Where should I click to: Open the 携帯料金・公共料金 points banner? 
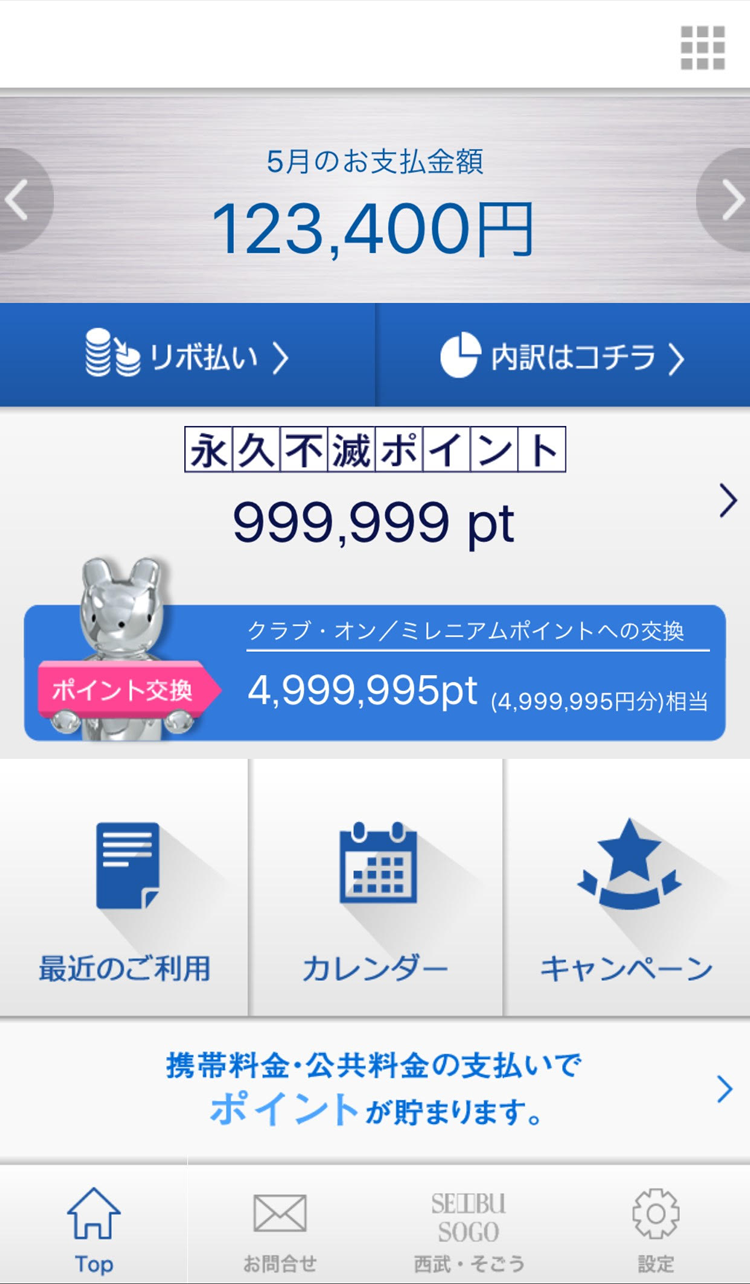pyautogui.click(x=375, y=1090)
